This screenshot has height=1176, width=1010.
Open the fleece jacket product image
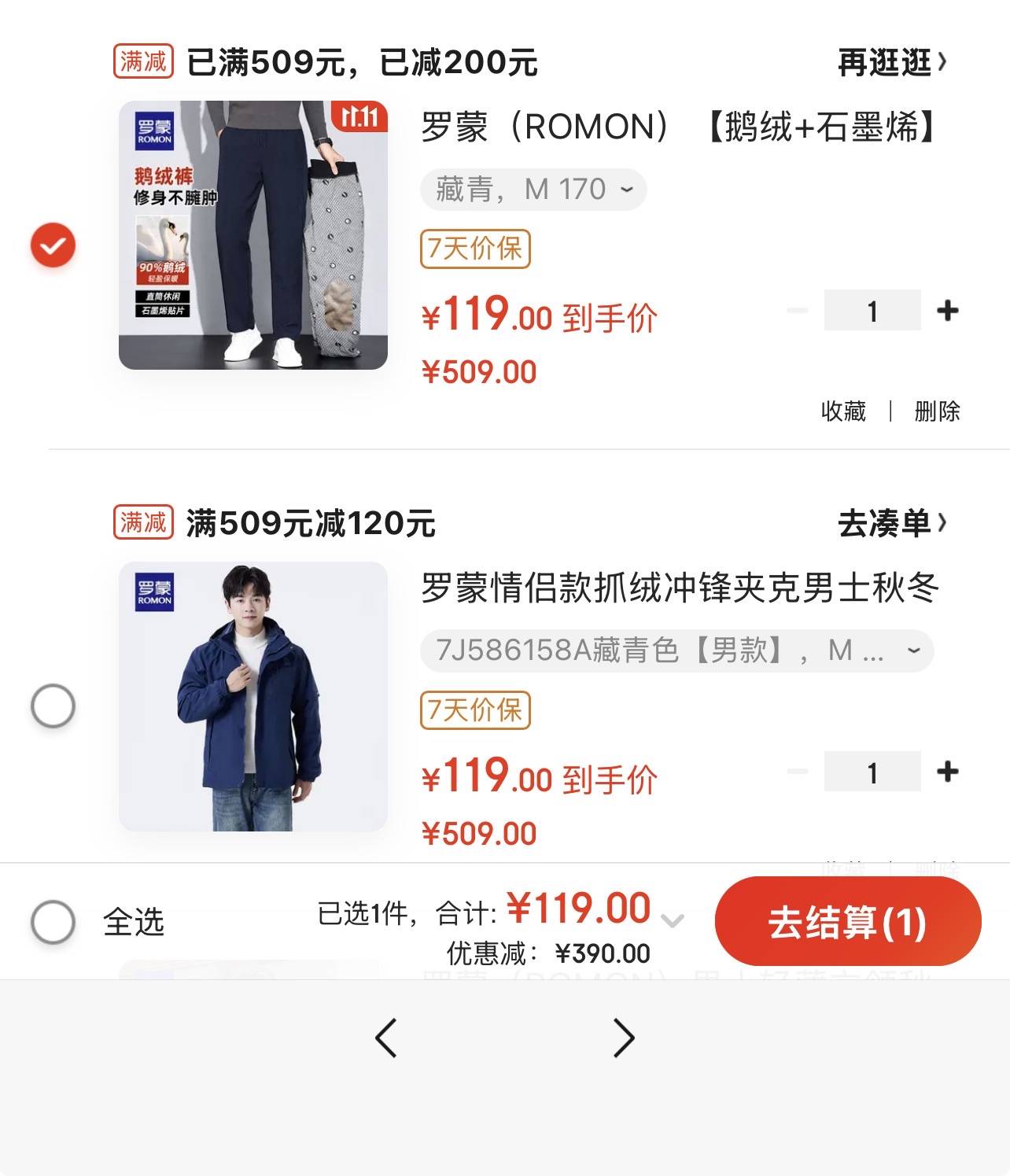(253, 696)
